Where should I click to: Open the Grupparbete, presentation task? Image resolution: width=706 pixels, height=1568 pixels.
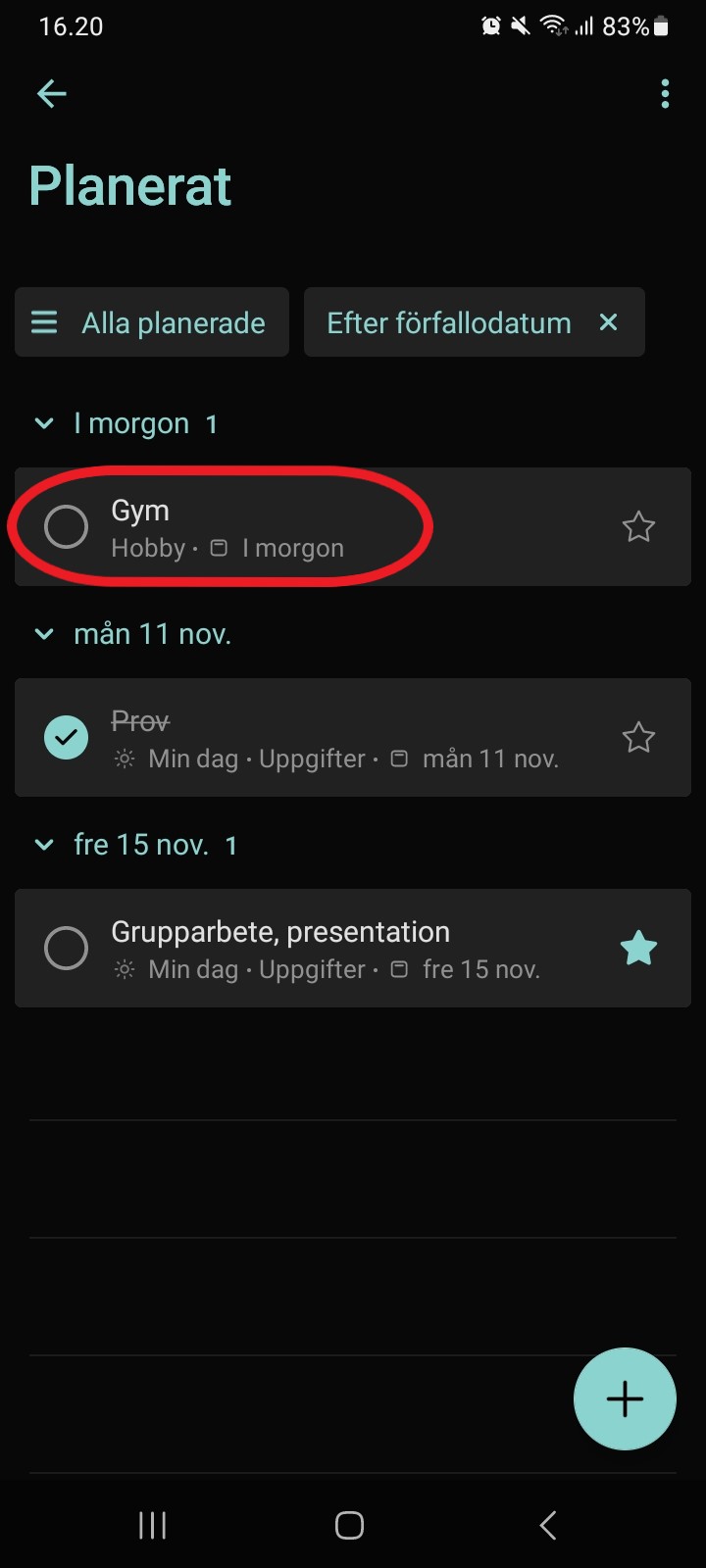pyautogui.click(x=353, y=949)
